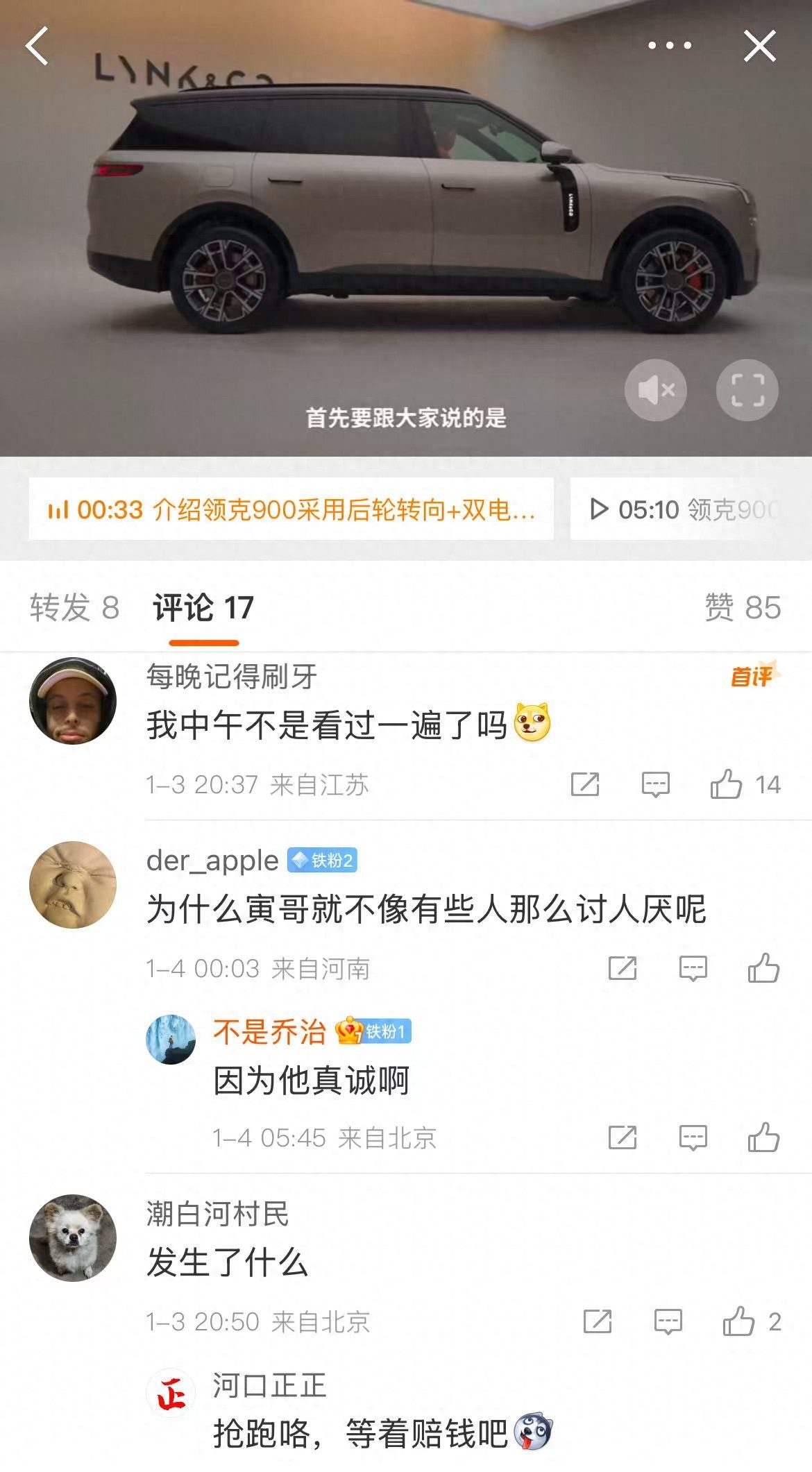Reply to 潮白河村民's comment
Screen dimensions: 812x1472
pyautogui.click(x=668, y=1321)
